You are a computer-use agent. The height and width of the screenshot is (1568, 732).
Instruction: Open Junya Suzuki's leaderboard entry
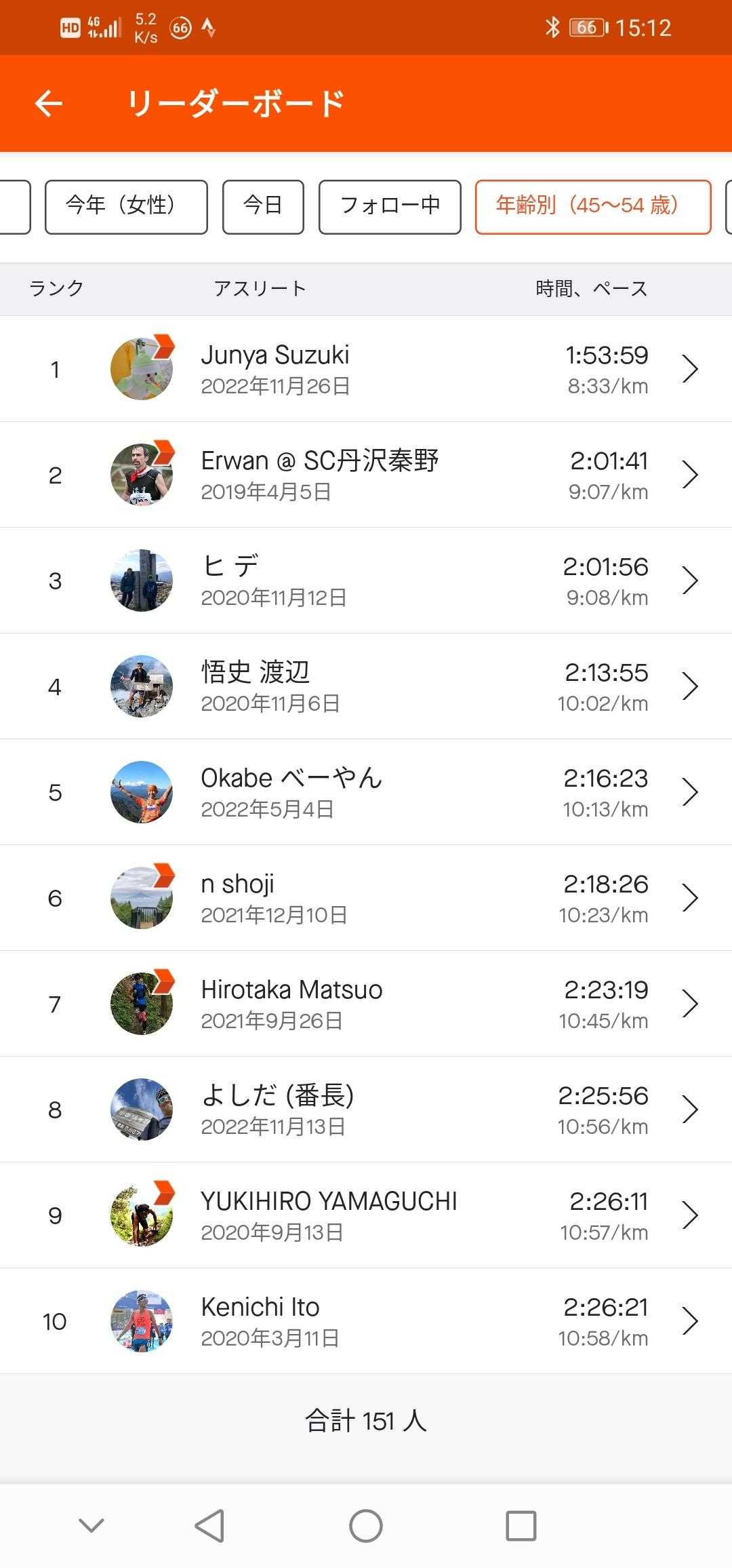[366, 369]
